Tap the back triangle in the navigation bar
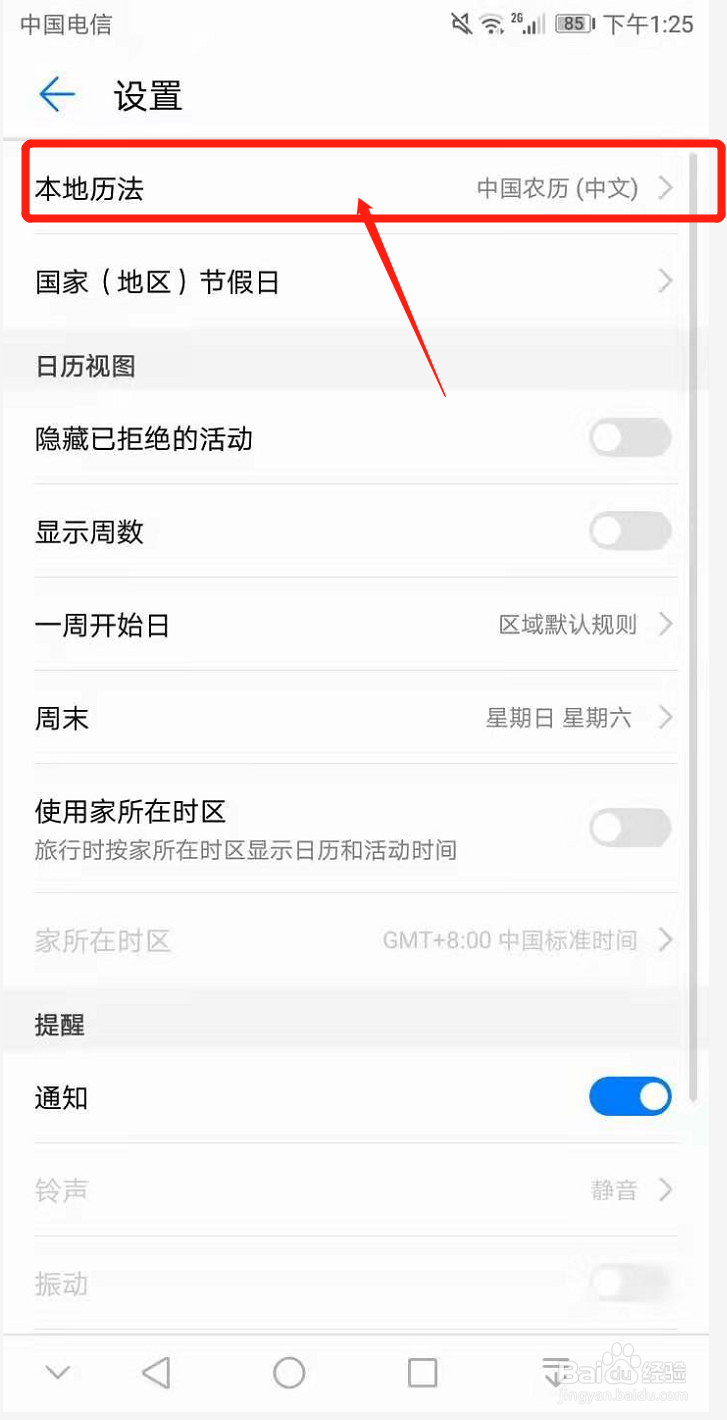The height and width of the screenshot is (1420, 727). (155, 1373)
